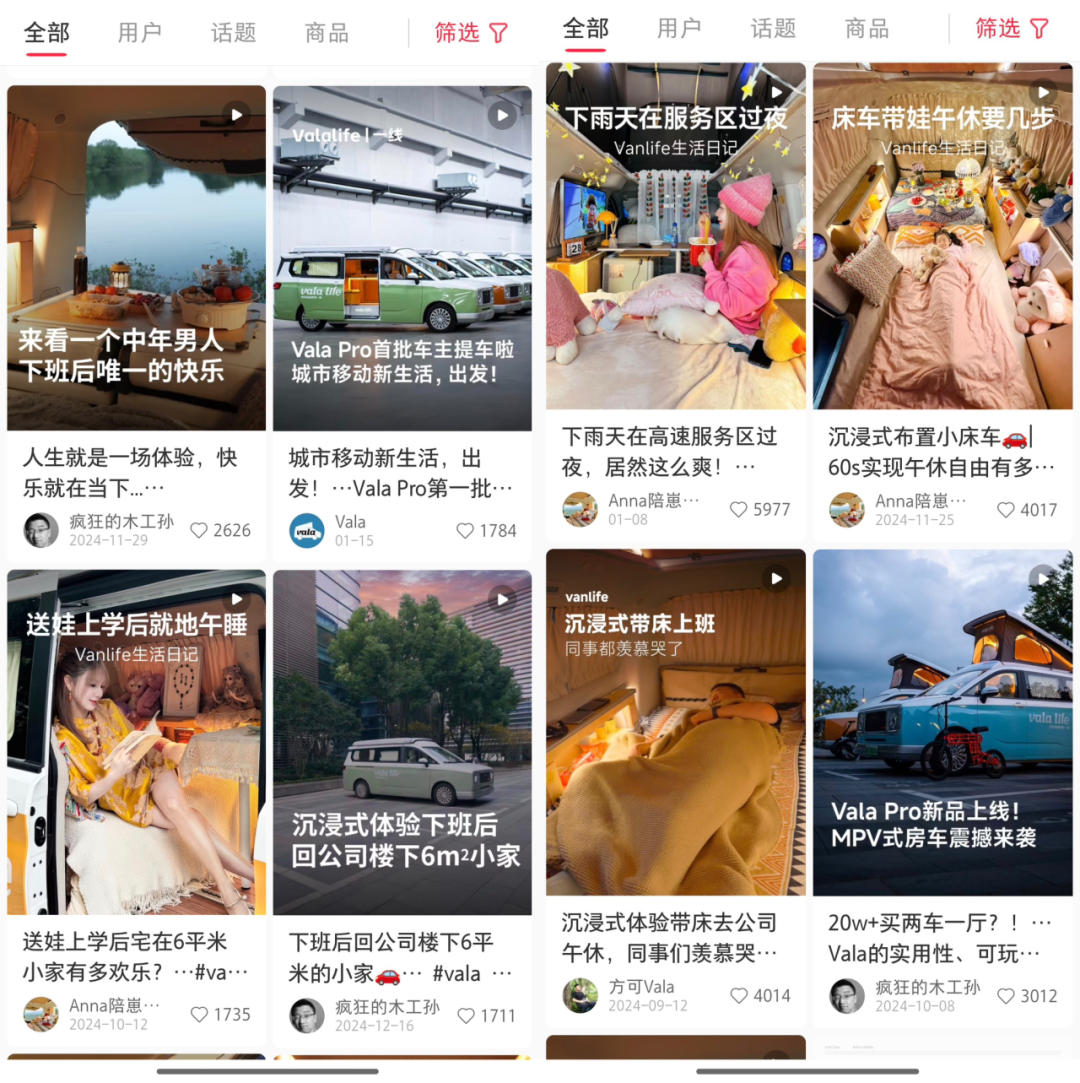Like the post with 2626 likes

199,531
